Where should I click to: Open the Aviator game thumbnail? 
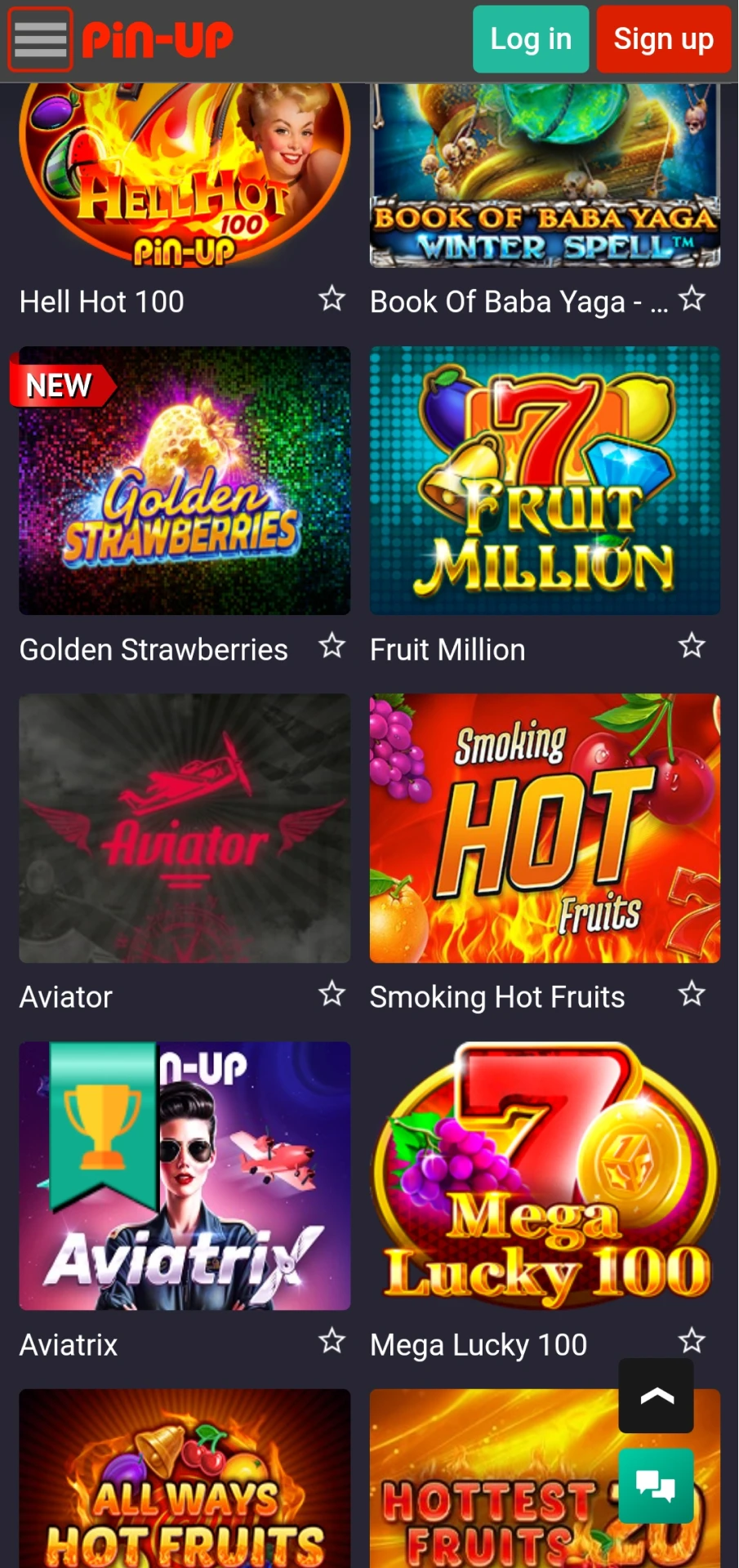tap(184, 827)
